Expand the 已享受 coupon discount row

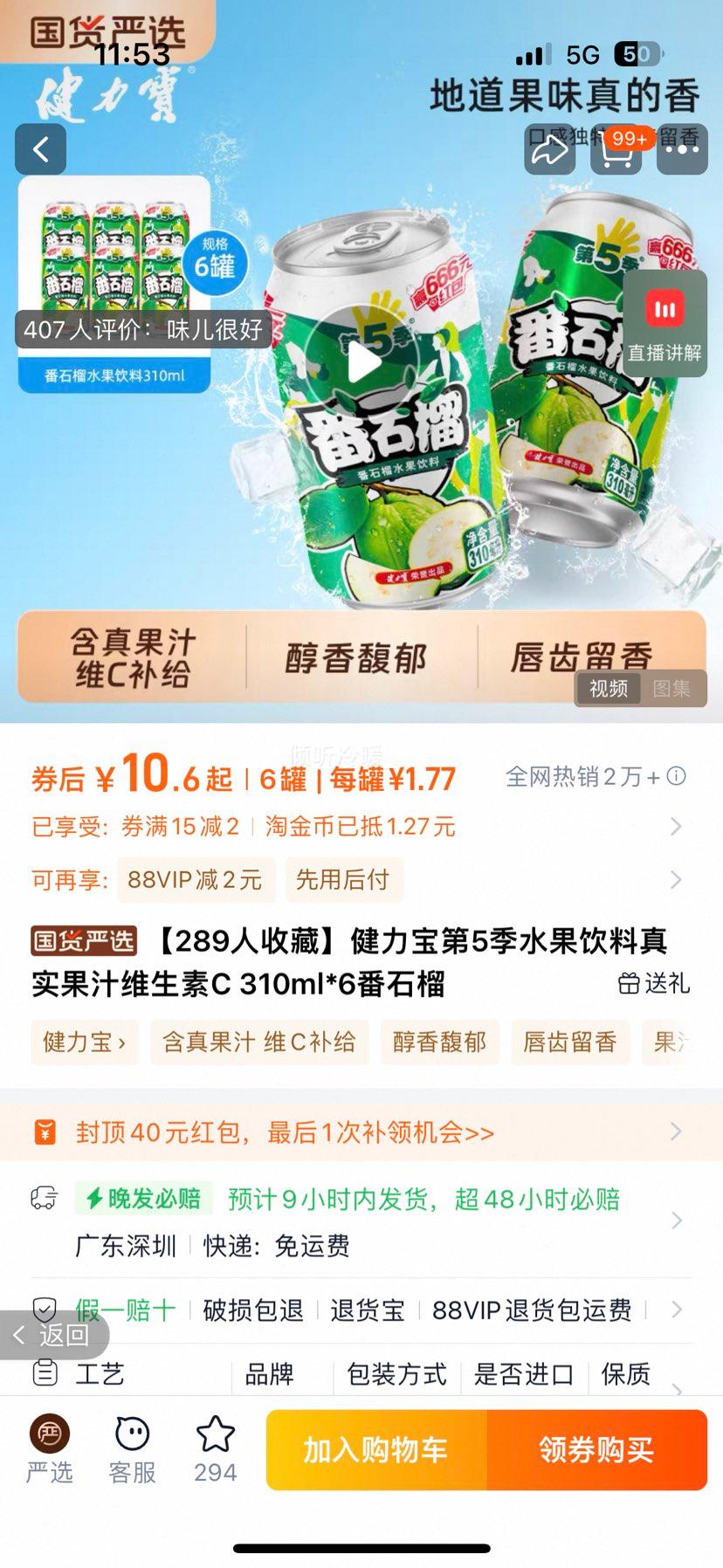pyautogui.click(x=358, y=827)
